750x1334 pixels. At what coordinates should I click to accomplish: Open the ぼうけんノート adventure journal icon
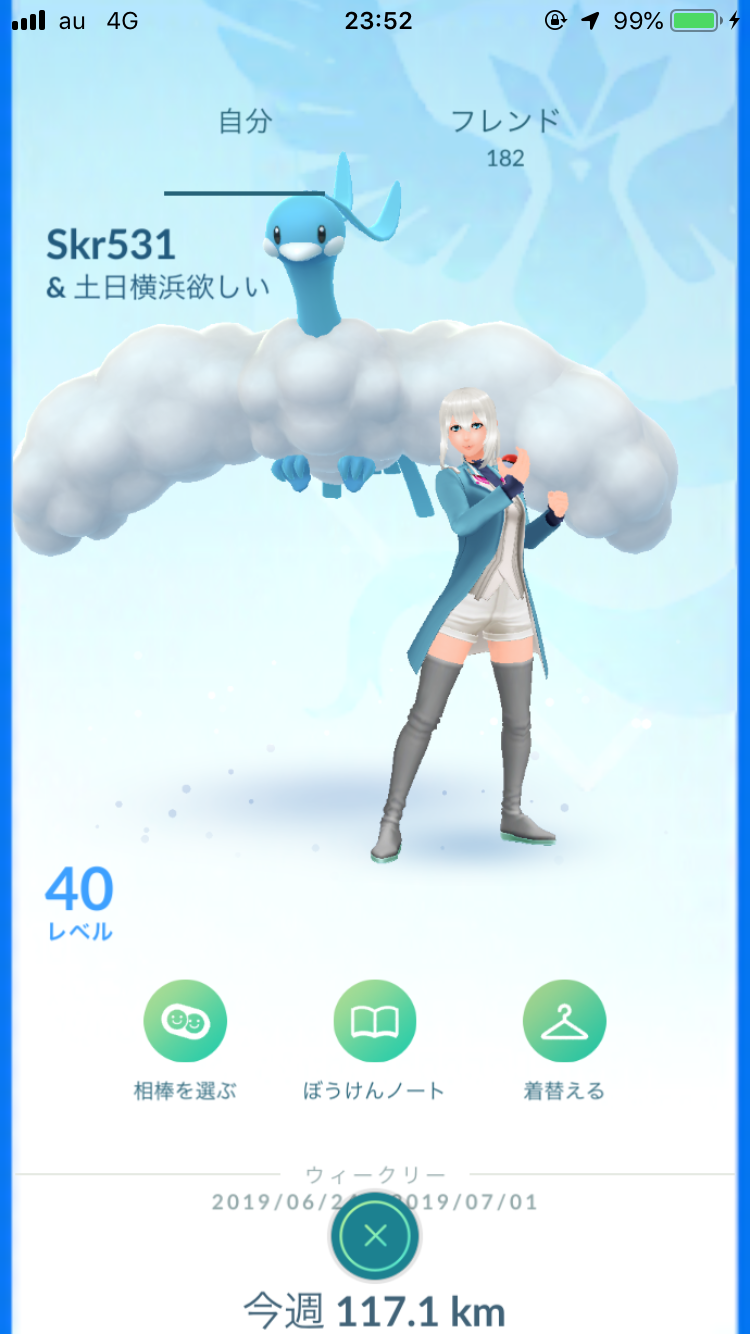[375, 1020]
